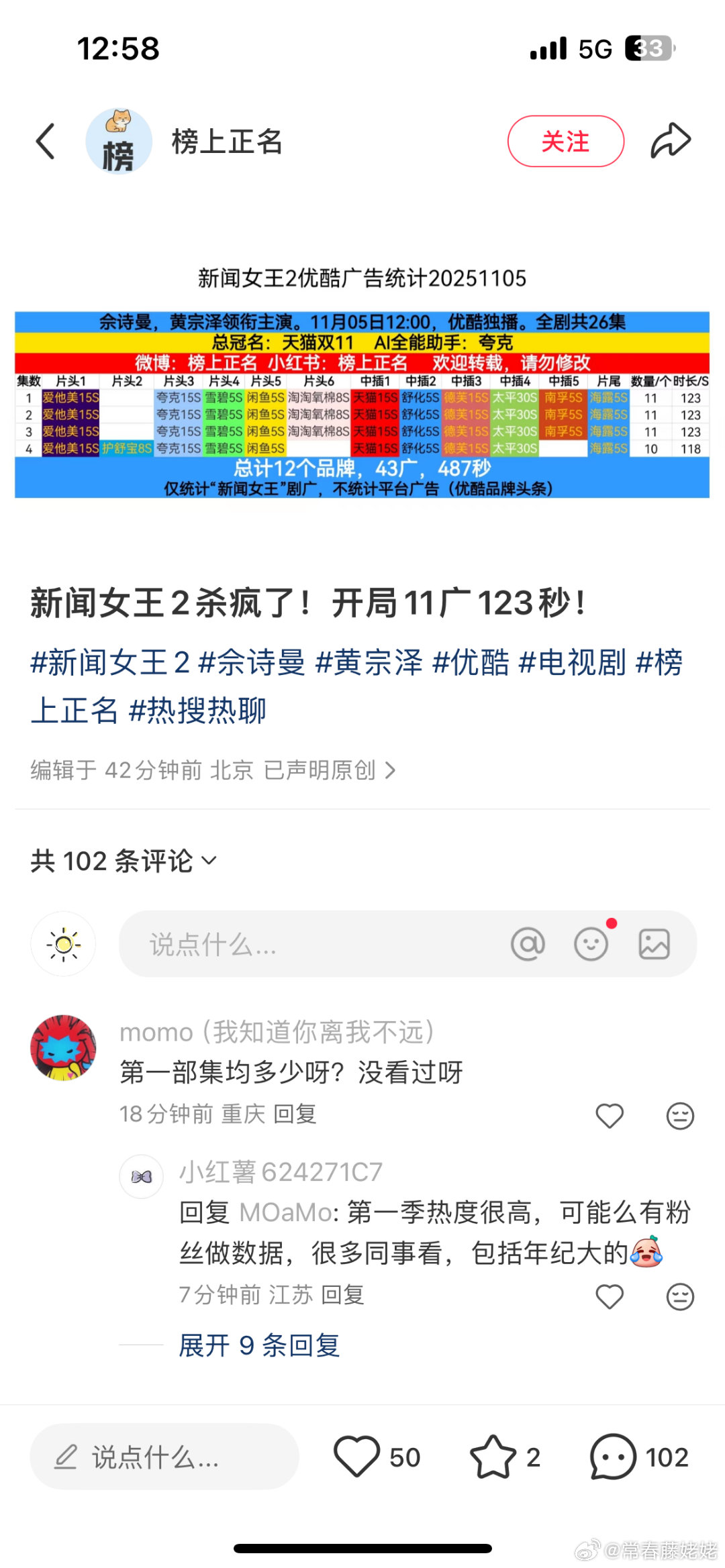Tap the 榜上正名 author avatar
Screen dimensions: 725x1568
[x=119, y=141]
